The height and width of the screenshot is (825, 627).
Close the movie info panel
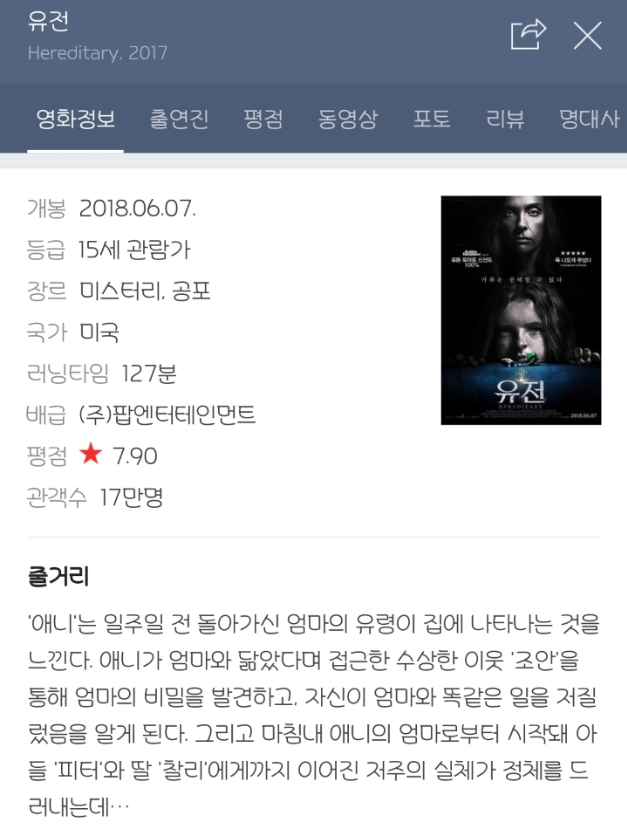click(587, 36)
